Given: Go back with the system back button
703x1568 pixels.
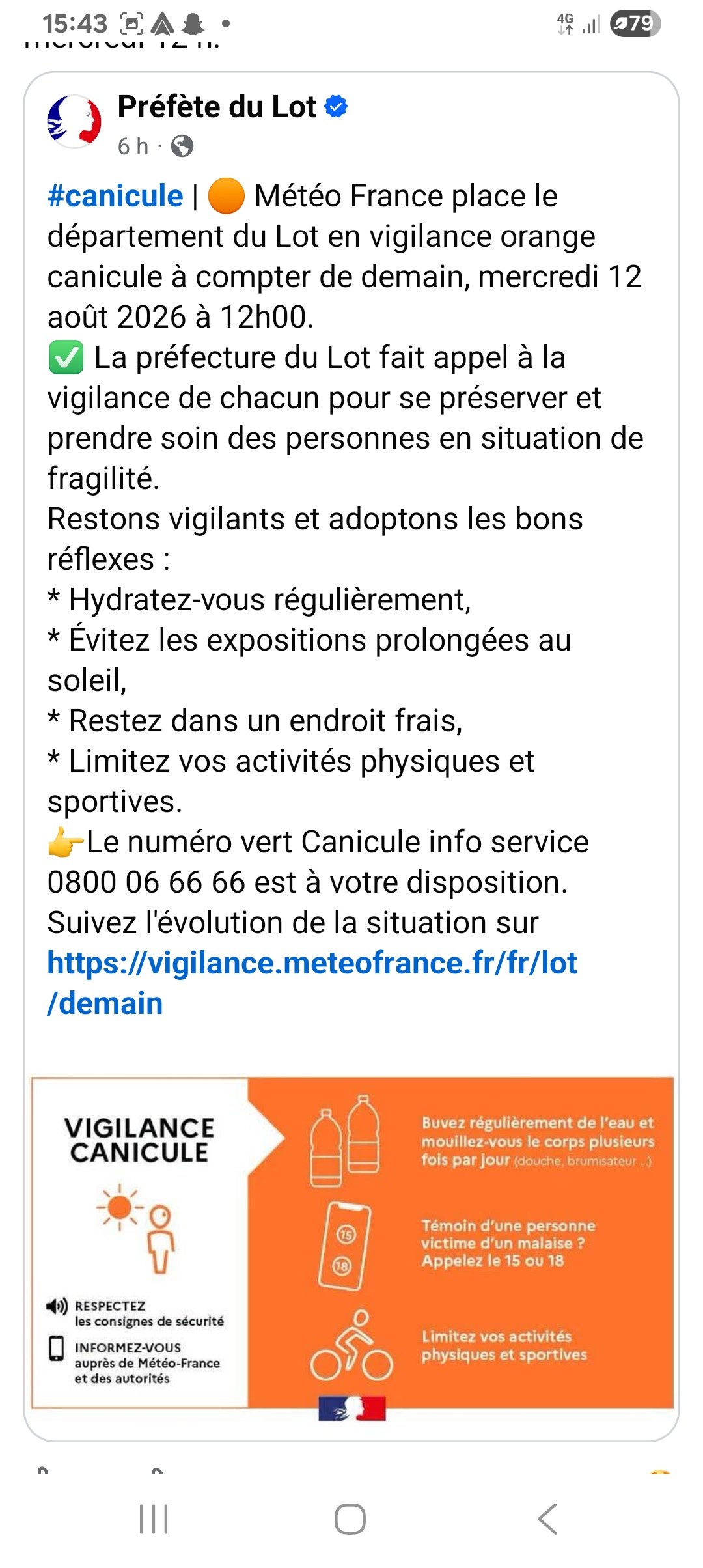Looking at the screenshot, I should (x=548, y=1520).
